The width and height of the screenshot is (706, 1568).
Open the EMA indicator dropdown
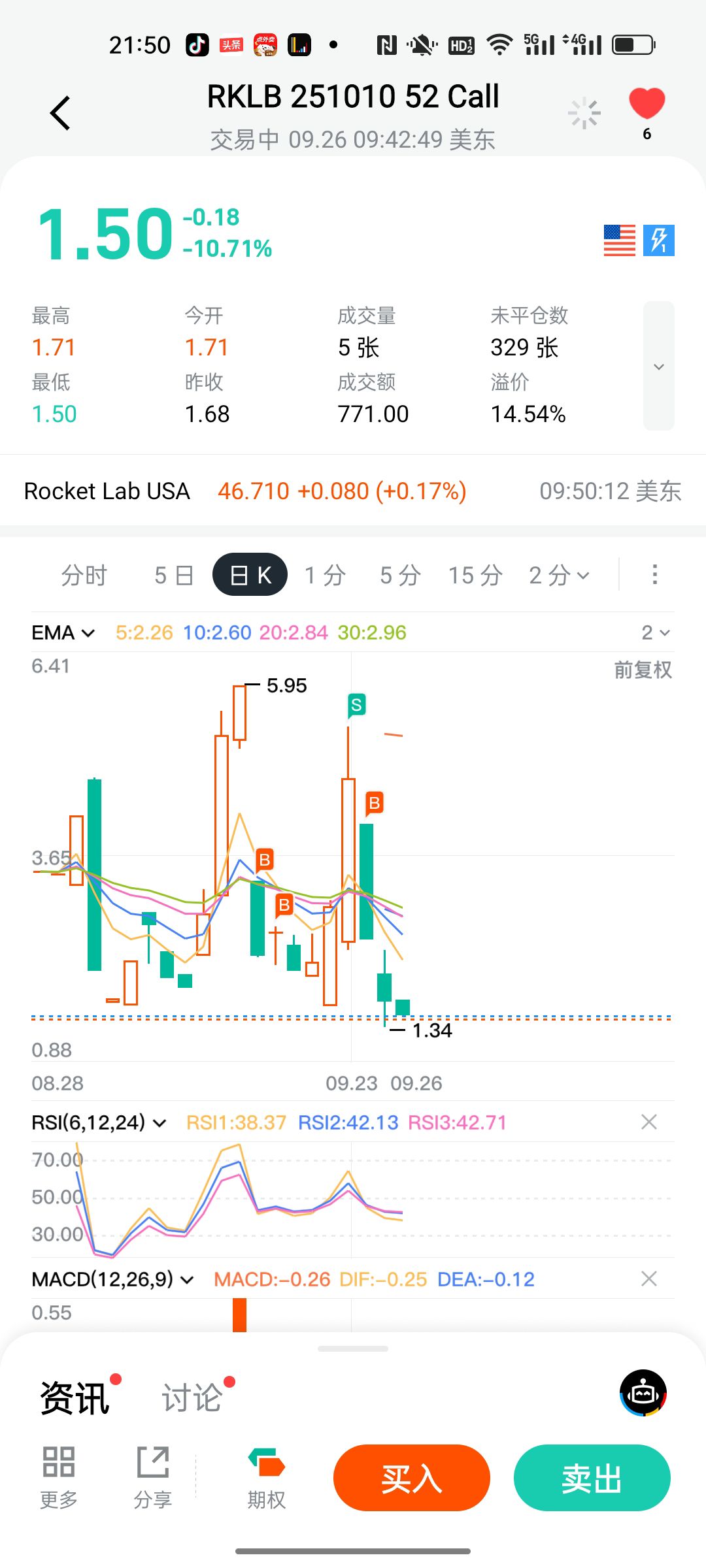(63, 632)
